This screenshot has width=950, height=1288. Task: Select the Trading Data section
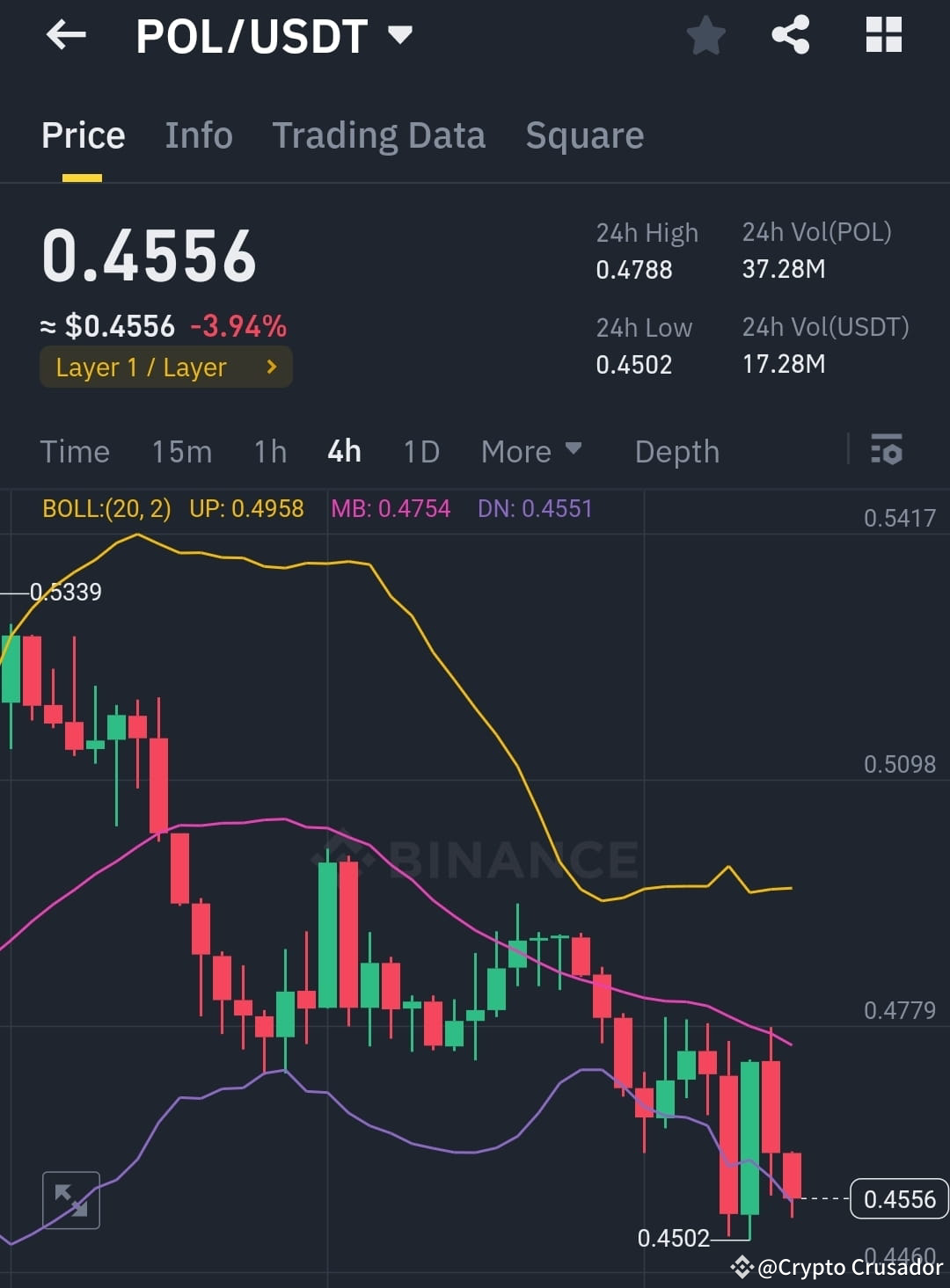[378, 135]
